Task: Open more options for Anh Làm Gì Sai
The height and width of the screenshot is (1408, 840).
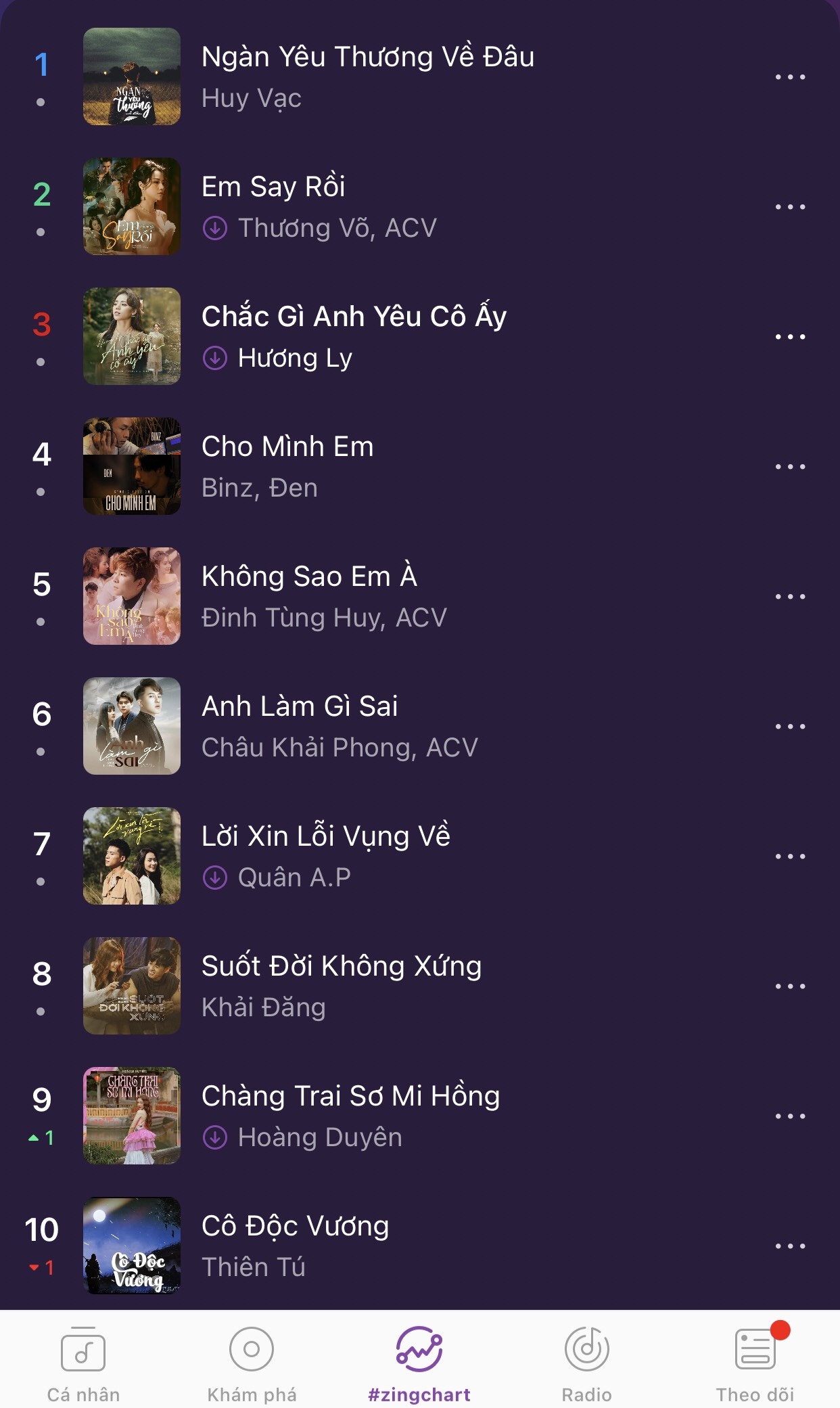Action: click(790, 727)
